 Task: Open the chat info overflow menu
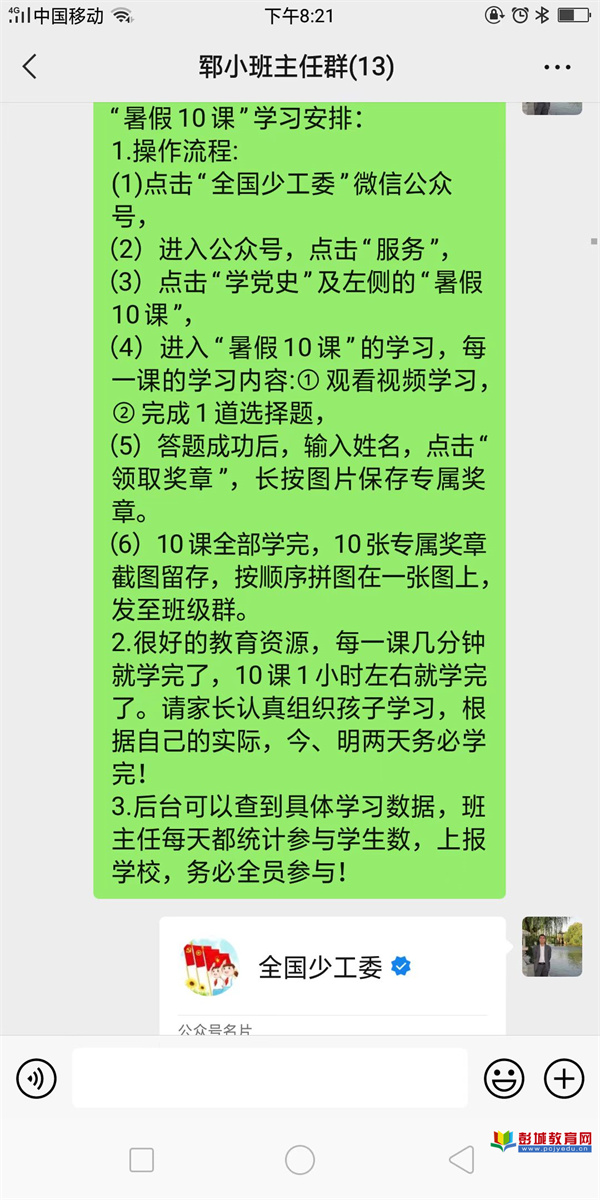coord(557,67)
